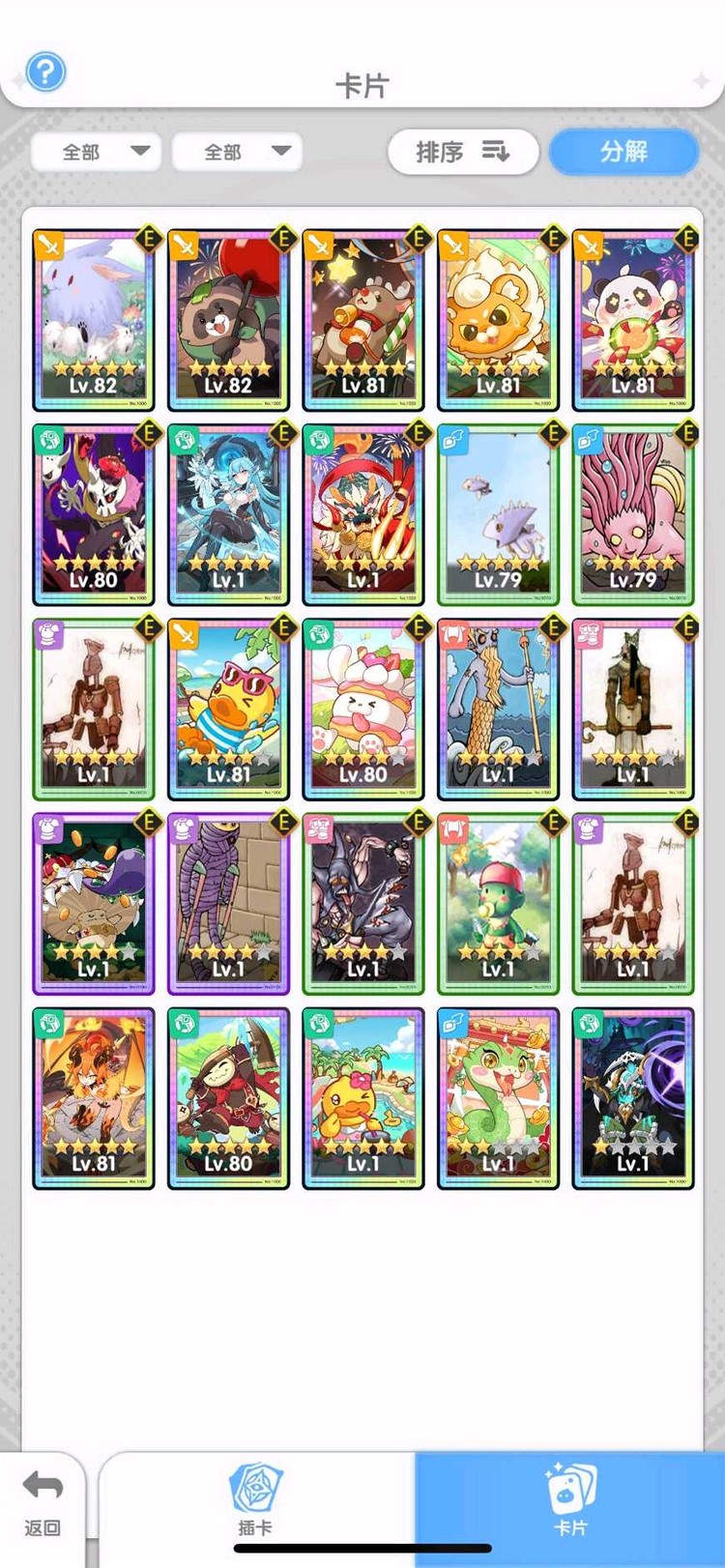The image size is (725, 1568).
Task: Open the raccoon with red balloon card
Action: pyautogui.click(x=229, y=320)
